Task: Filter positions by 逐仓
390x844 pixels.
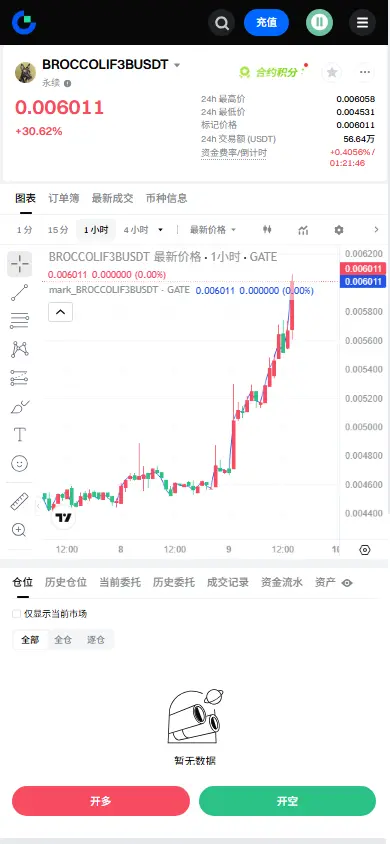Action: [96, 640]
